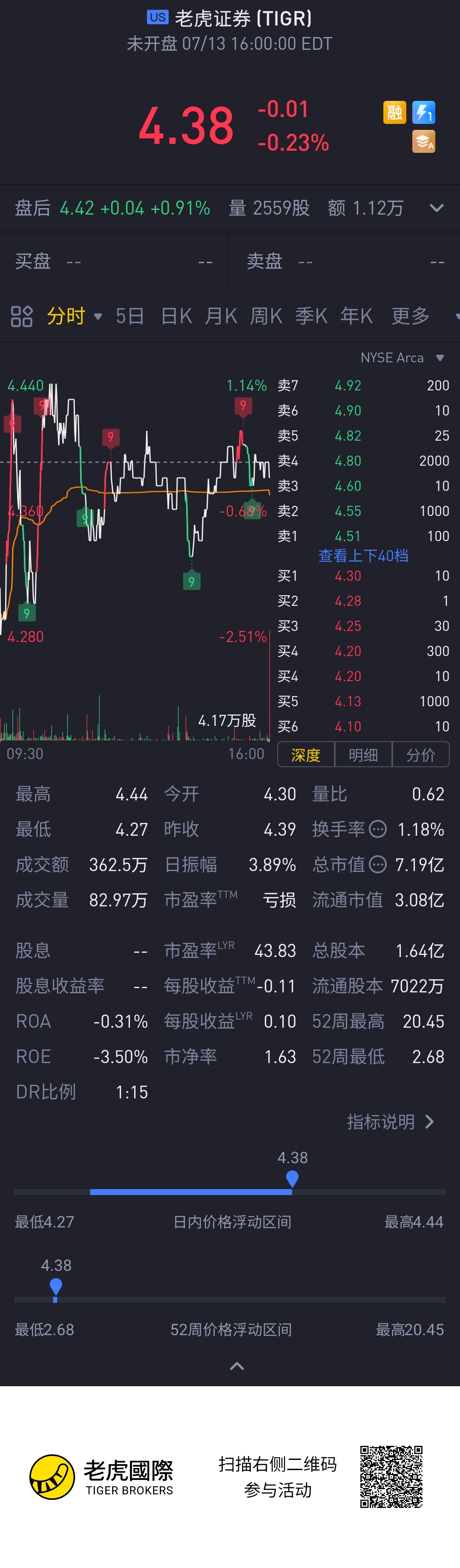Switch to the 分价 price tab
This screenshot has height=1568, width=460.
coord(420,755)
